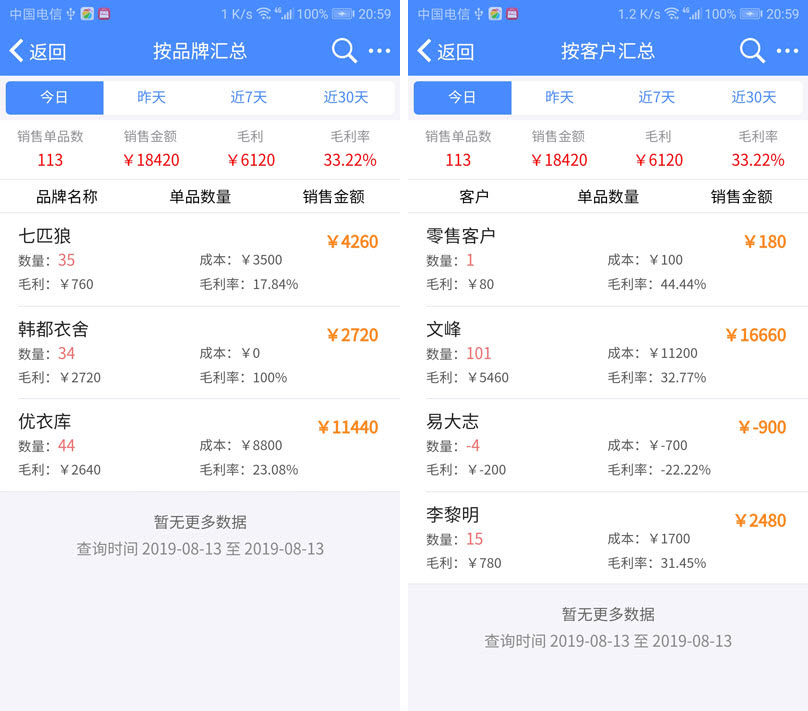808x711 pixels.
Task: Select 近7天 tab in 按品牌汇总
Action: coord(249,98)
